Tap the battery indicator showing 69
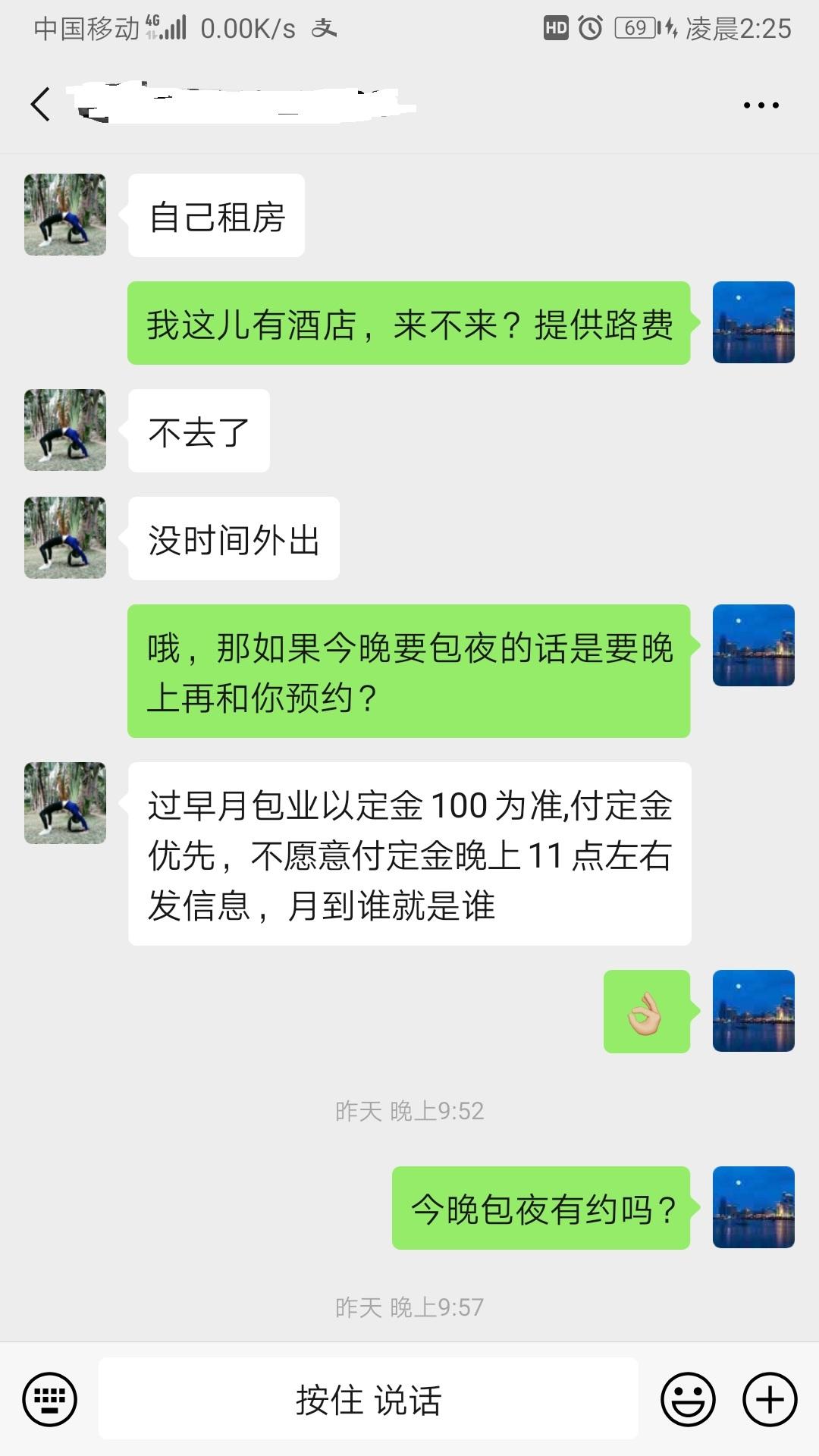The width and height of the screenshot is (819, 1456). pyautogui.click(x=632, y=25)
